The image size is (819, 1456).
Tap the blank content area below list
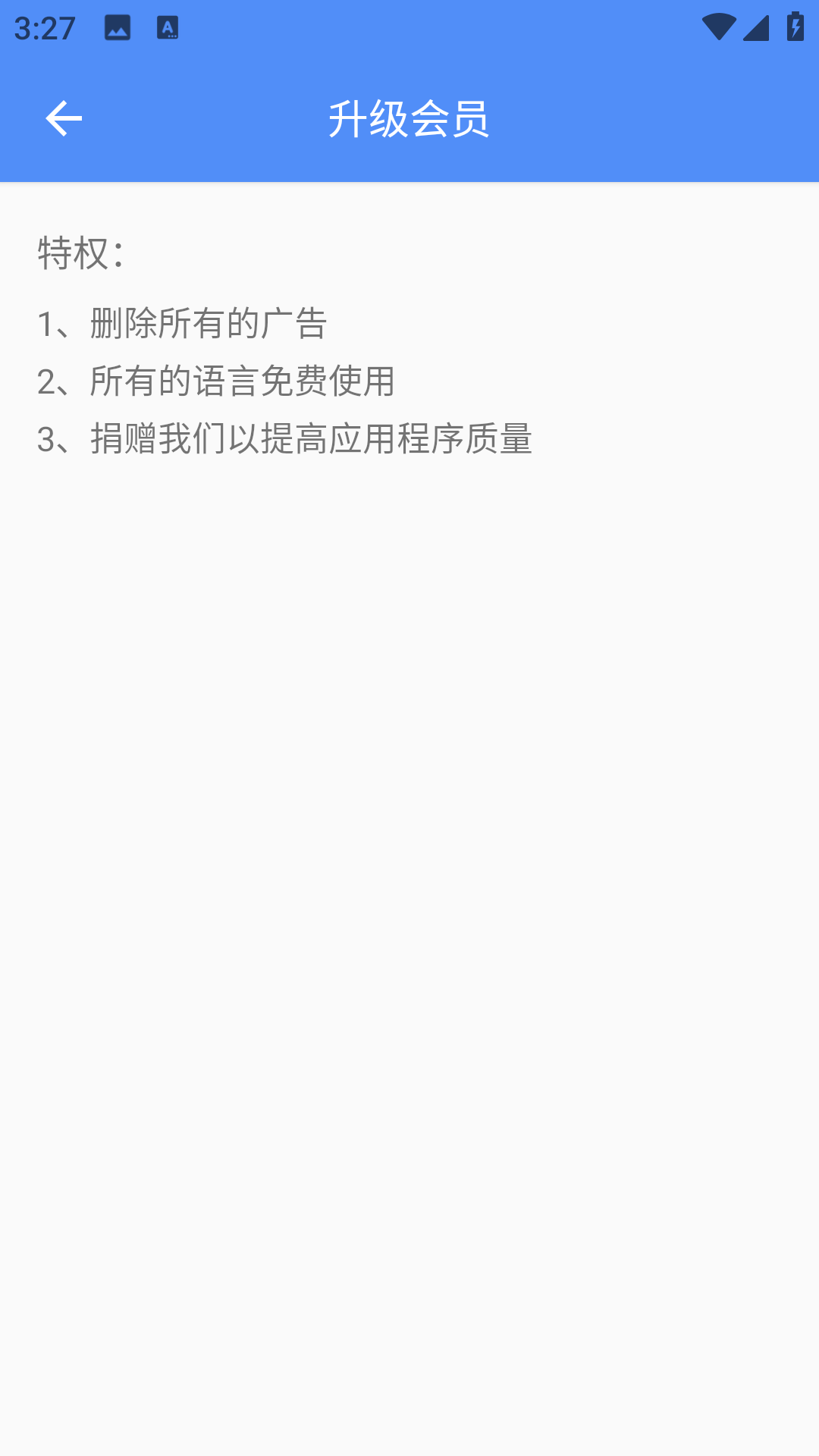pos(409,834)
